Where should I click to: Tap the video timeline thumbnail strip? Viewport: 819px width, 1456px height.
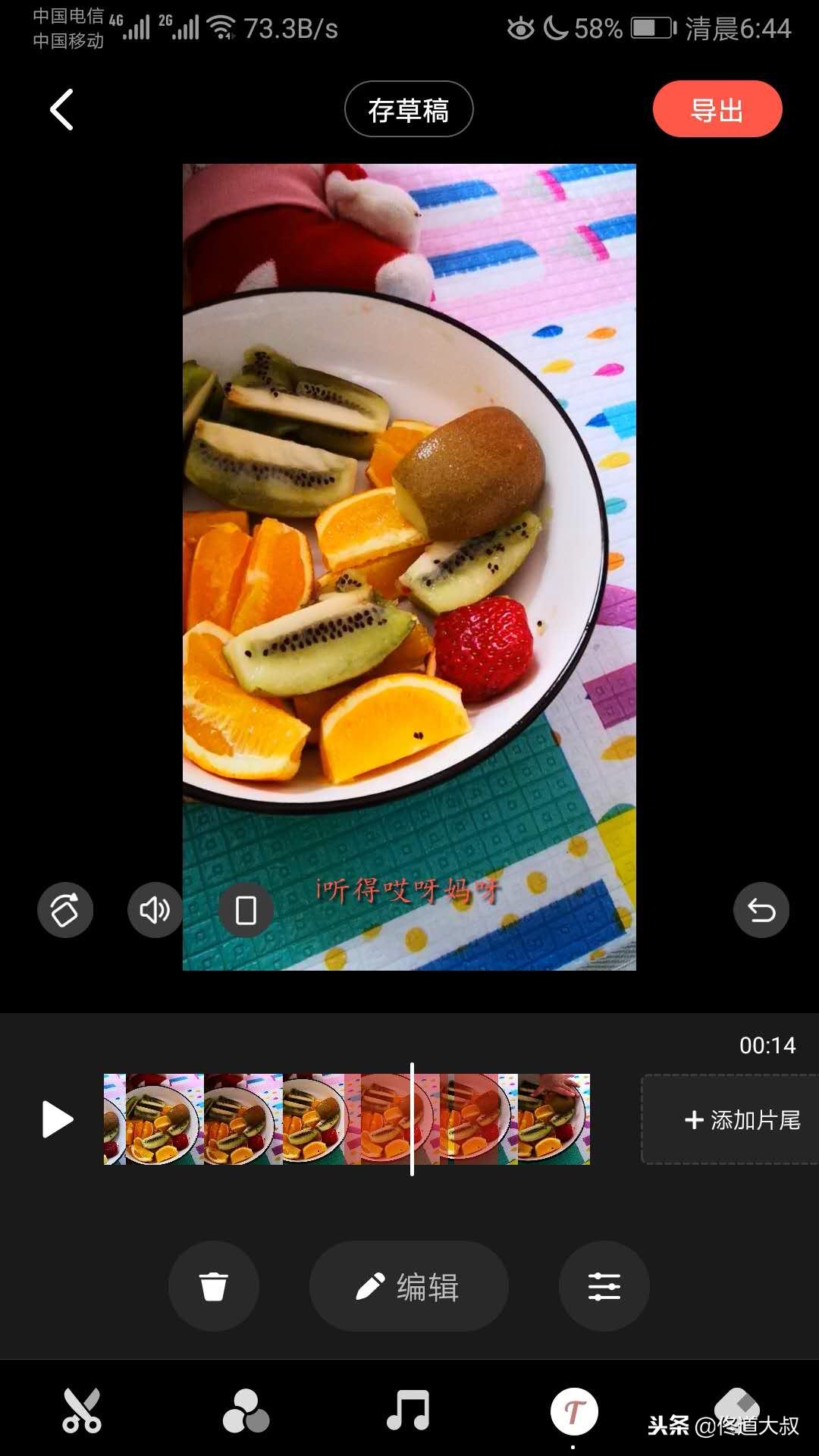pos(303,1119)
